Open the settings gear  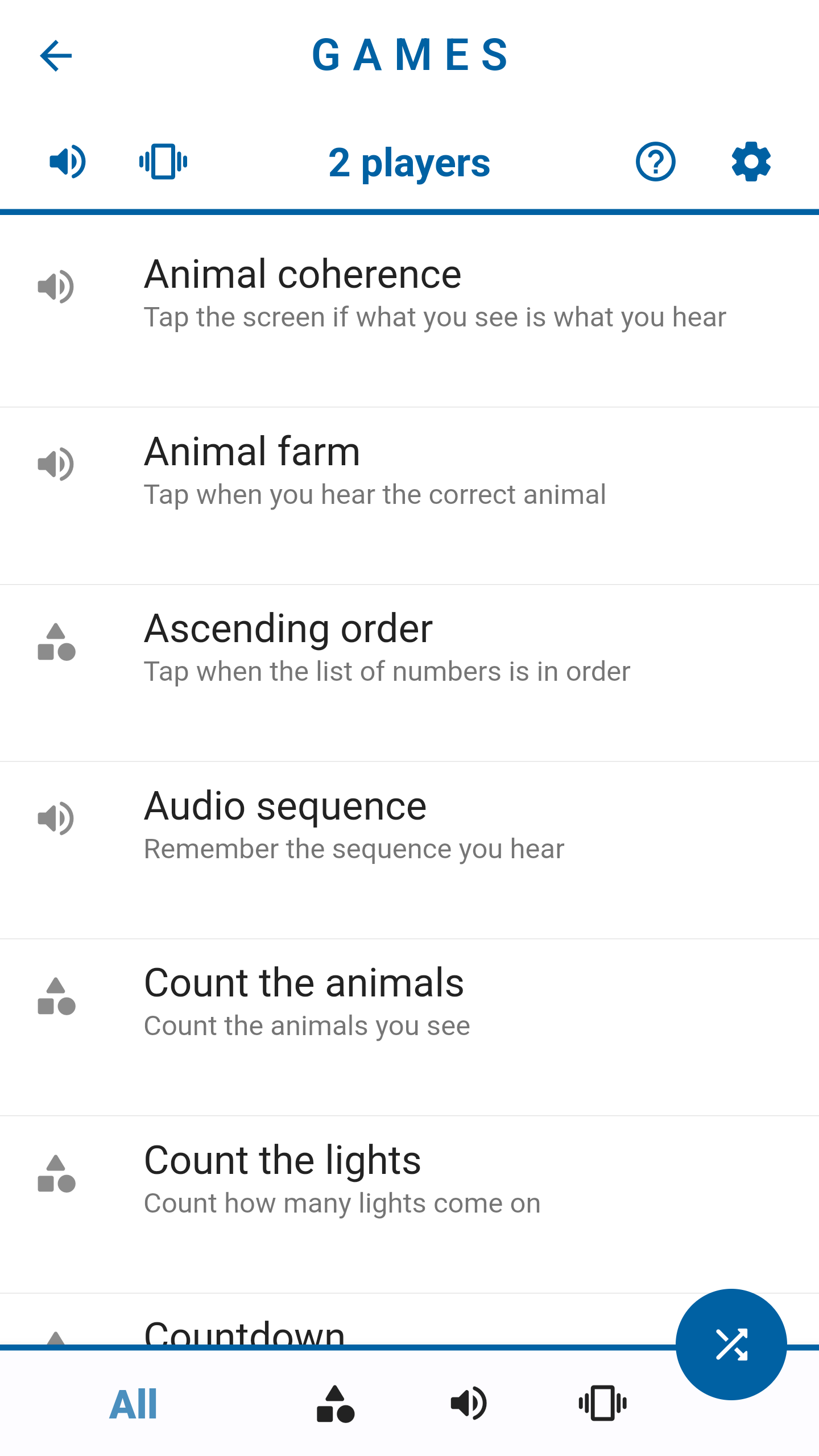pos(751,162)
